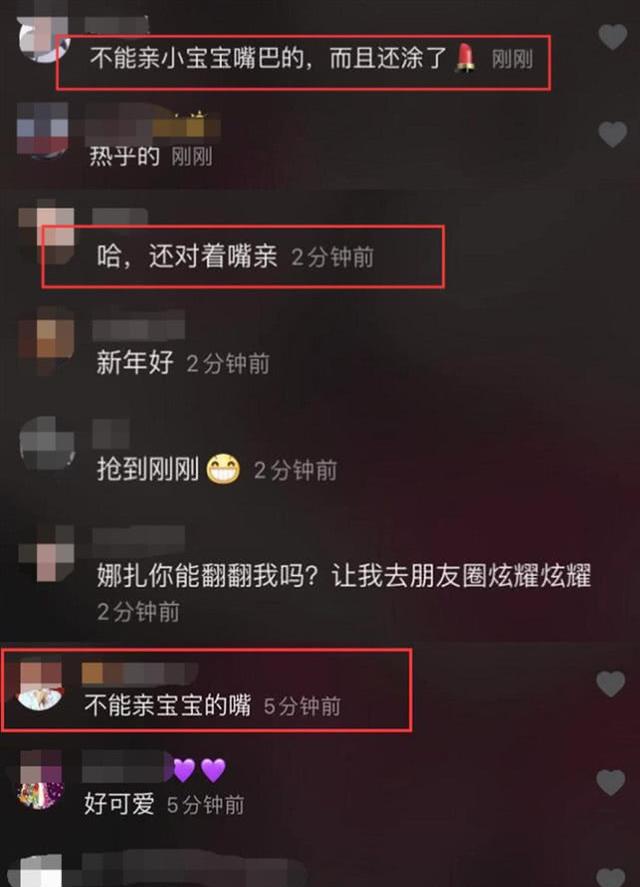
Task: Like the comment '不能亲小宝宝嘴巴的'
Action: coord(612,37)
